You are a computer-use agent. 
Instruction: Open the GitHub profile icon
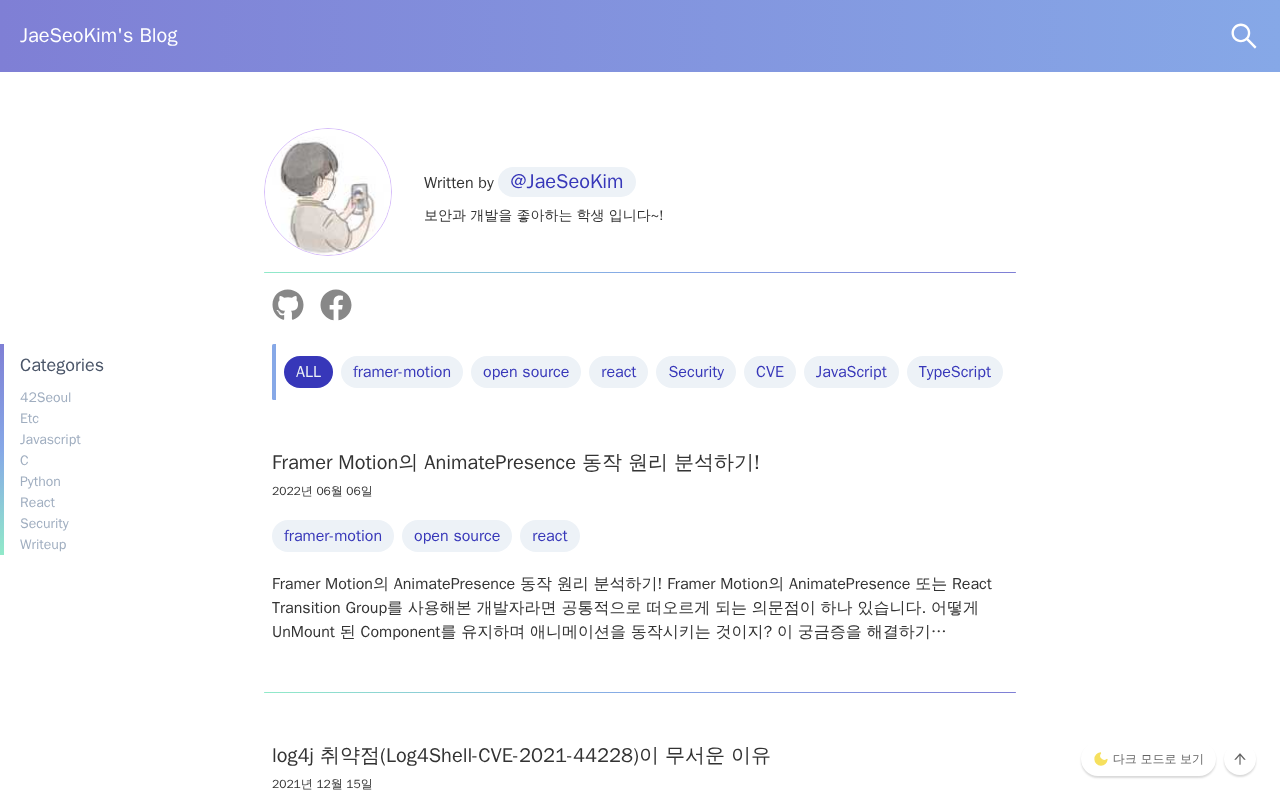coord(288,305)
